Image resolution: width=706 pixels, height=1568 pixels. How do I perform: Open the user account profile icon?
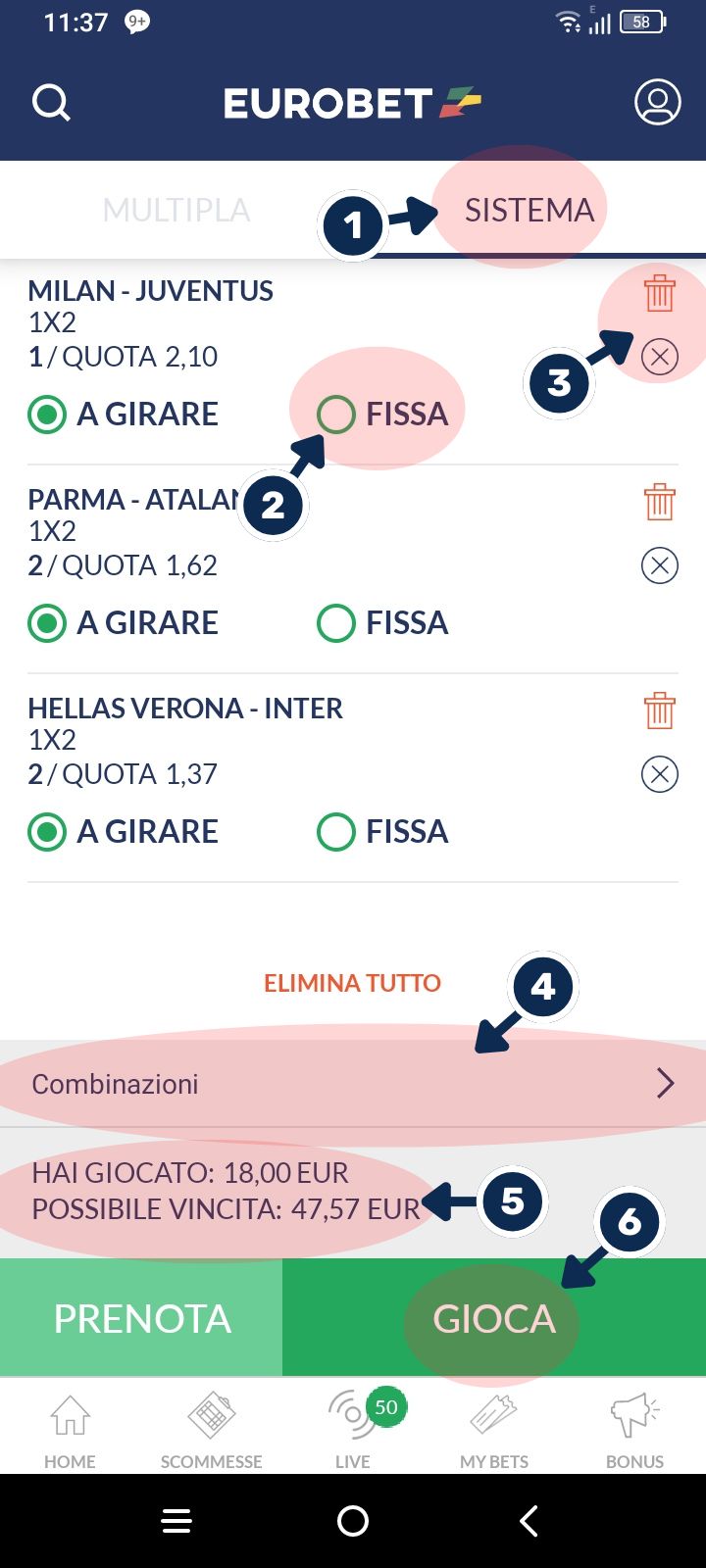point(655,102)
